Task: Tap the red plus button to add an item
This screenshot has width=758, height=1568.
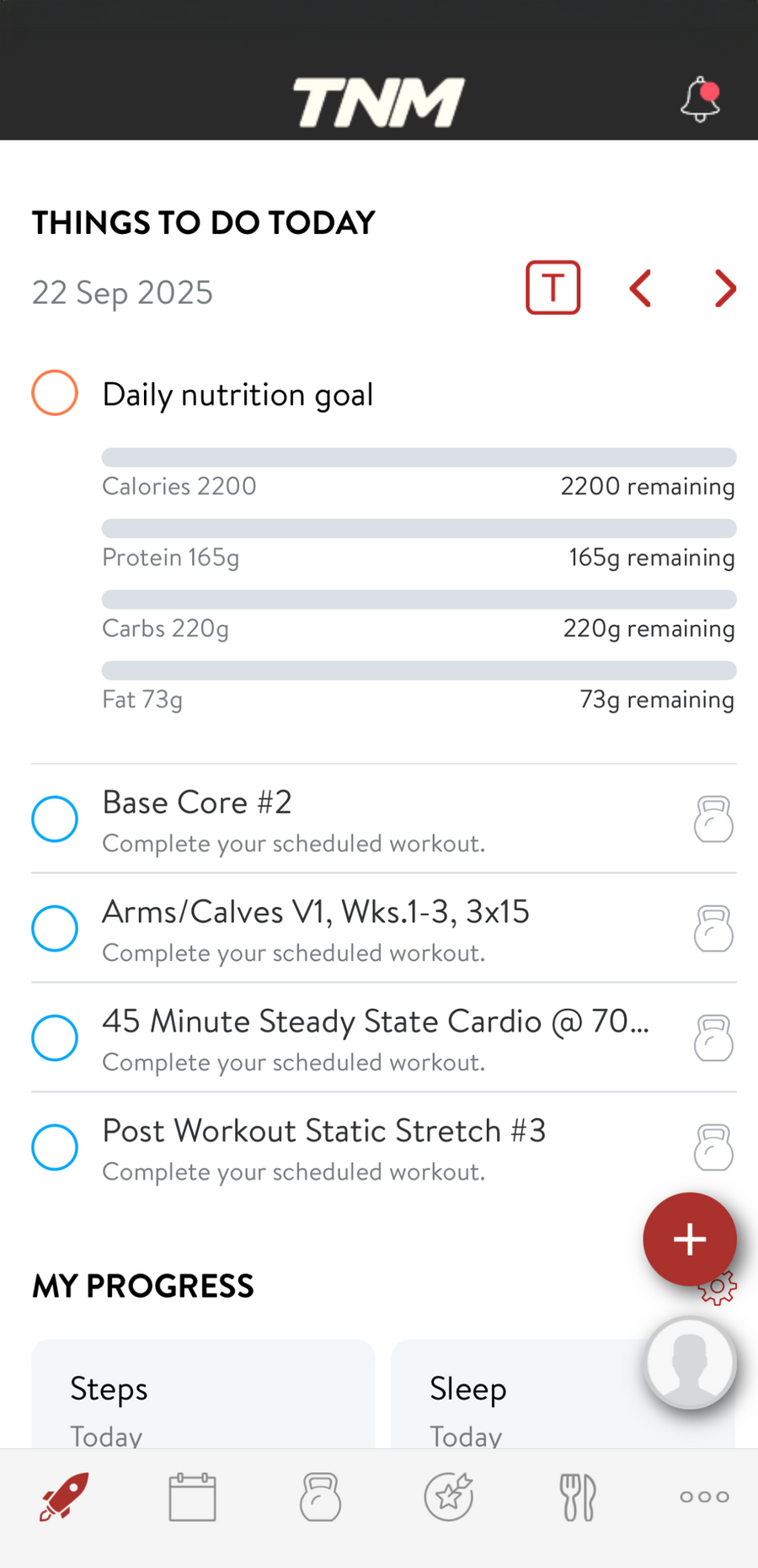Action: 690,1239
